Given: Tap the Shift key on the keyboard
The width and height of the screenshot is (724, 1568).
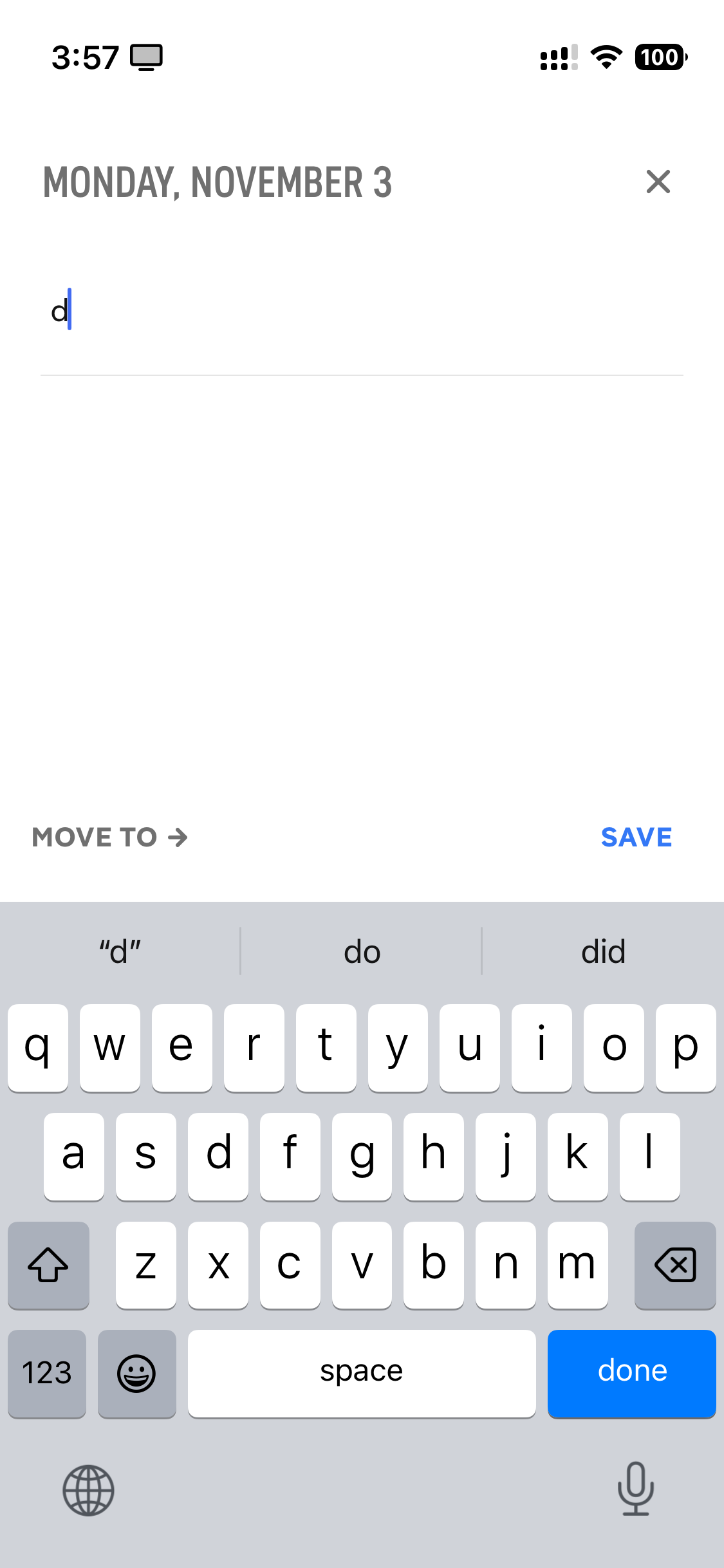Looking at the screenshot, I should click(48, 1265).
